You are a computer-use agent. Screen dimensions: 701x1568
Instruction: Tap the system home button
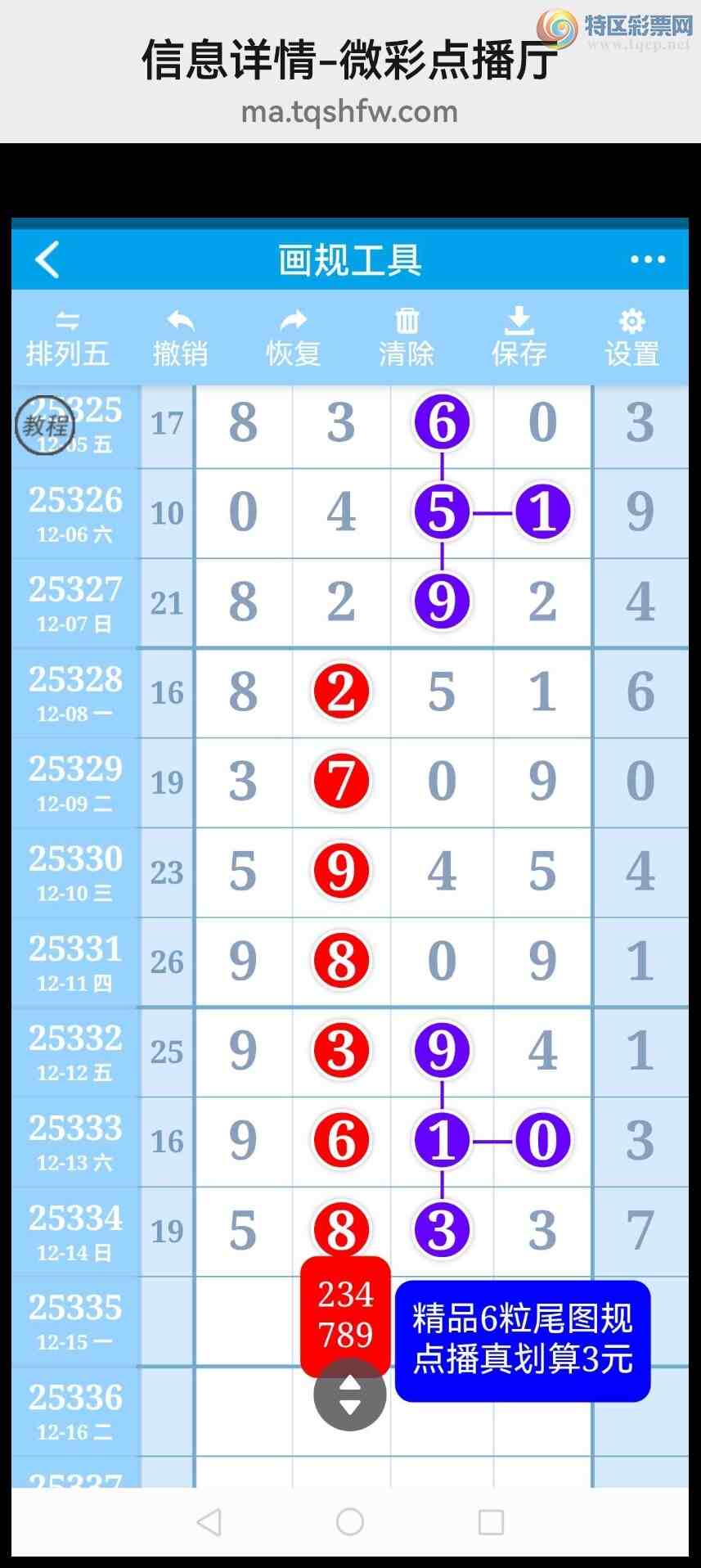pos(350,1522)
